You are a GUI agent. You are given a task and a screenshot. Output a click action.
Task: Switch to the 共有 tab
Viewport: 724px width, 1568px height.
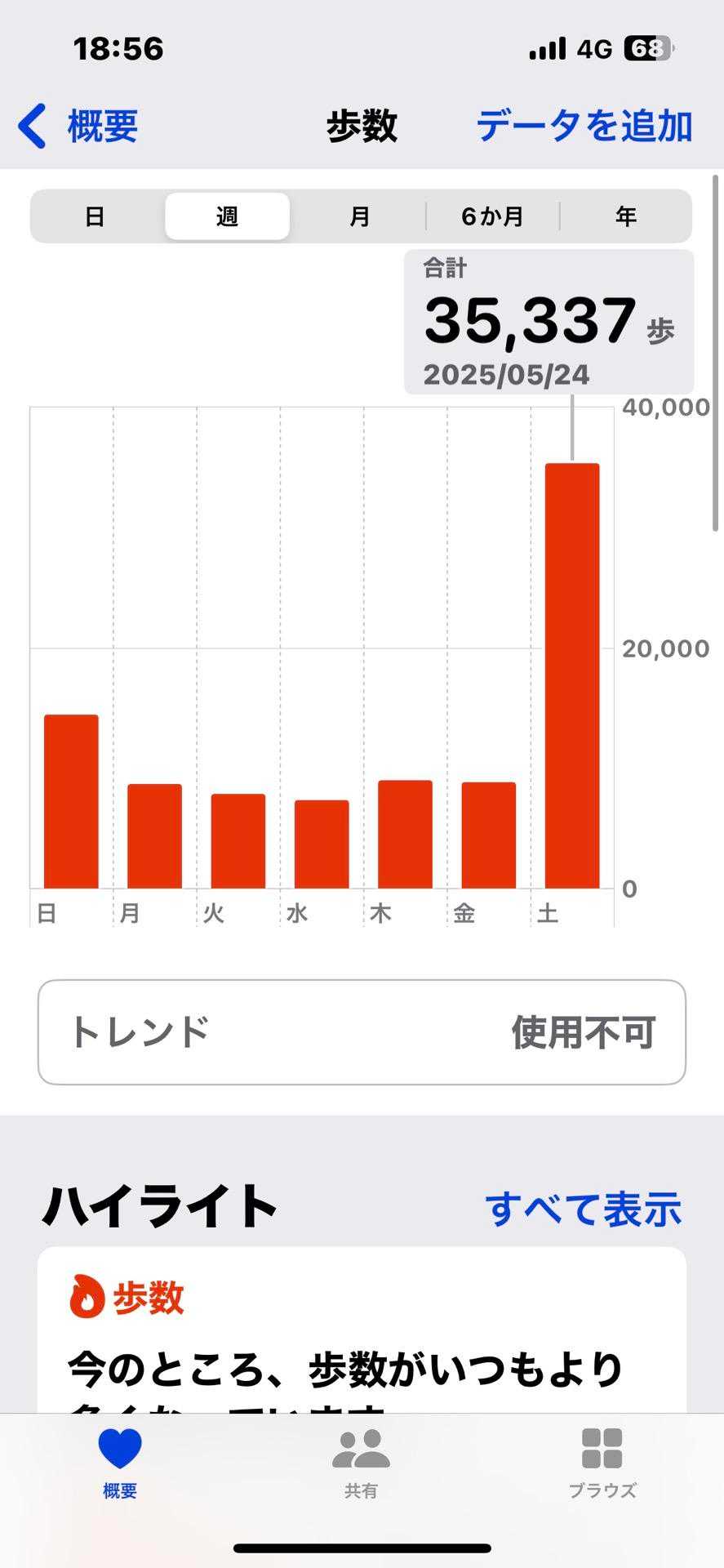coord(361,1463)
